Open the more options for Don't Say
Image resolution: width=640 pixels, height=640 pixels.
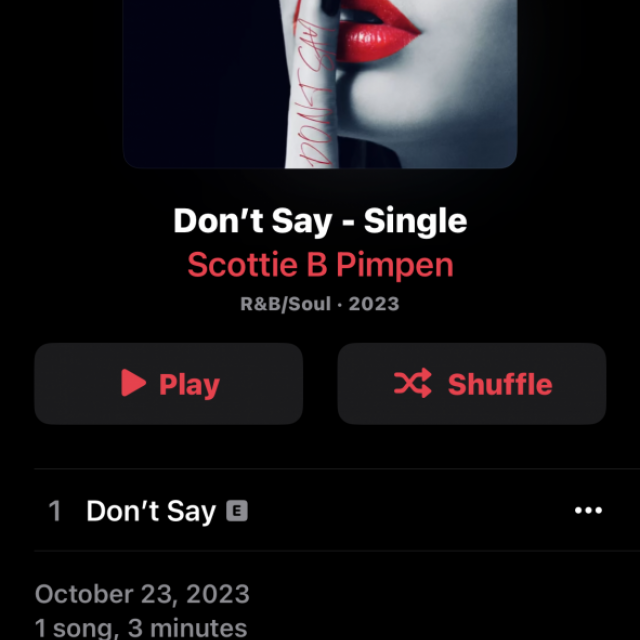point(588,511)
